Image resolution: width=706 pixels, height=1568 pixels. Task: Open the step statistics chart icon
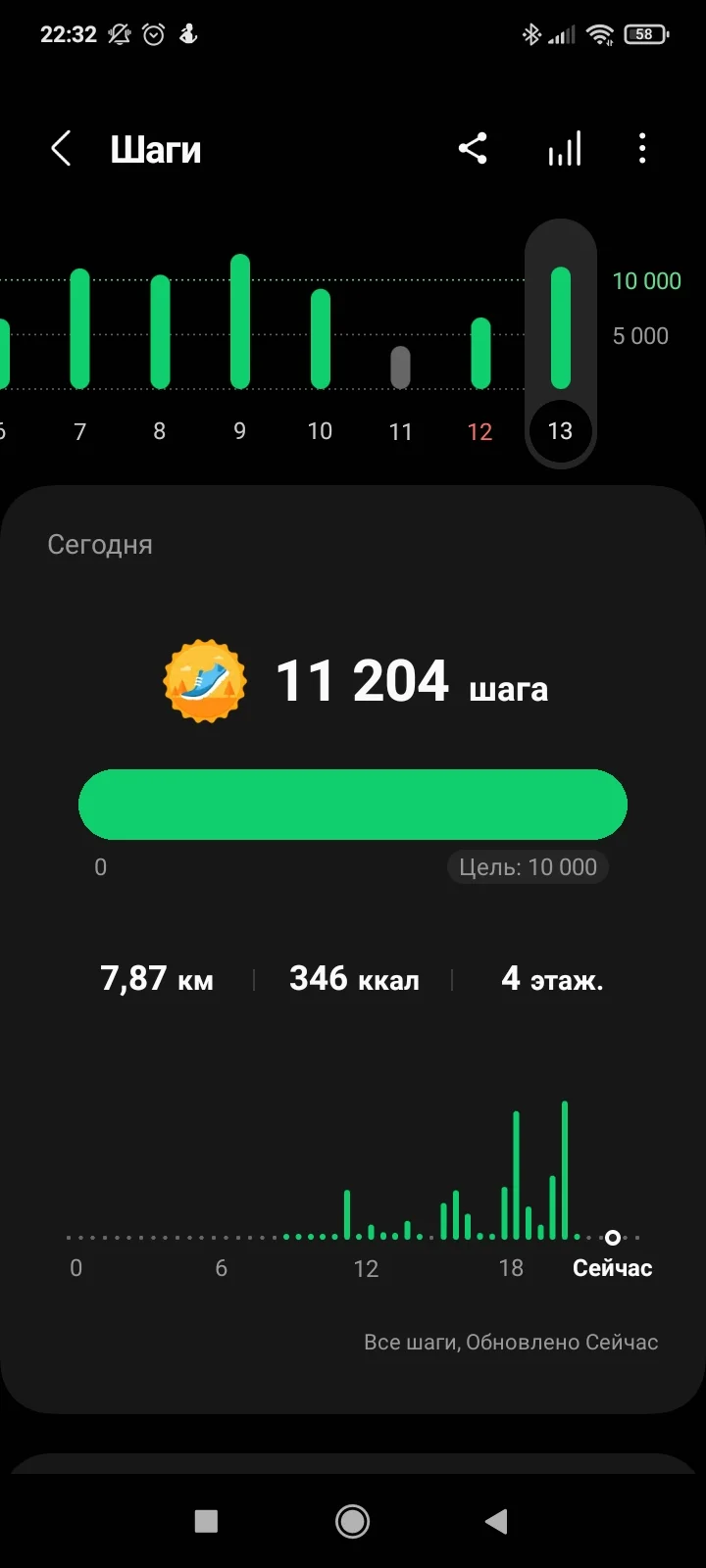(564, 149)
